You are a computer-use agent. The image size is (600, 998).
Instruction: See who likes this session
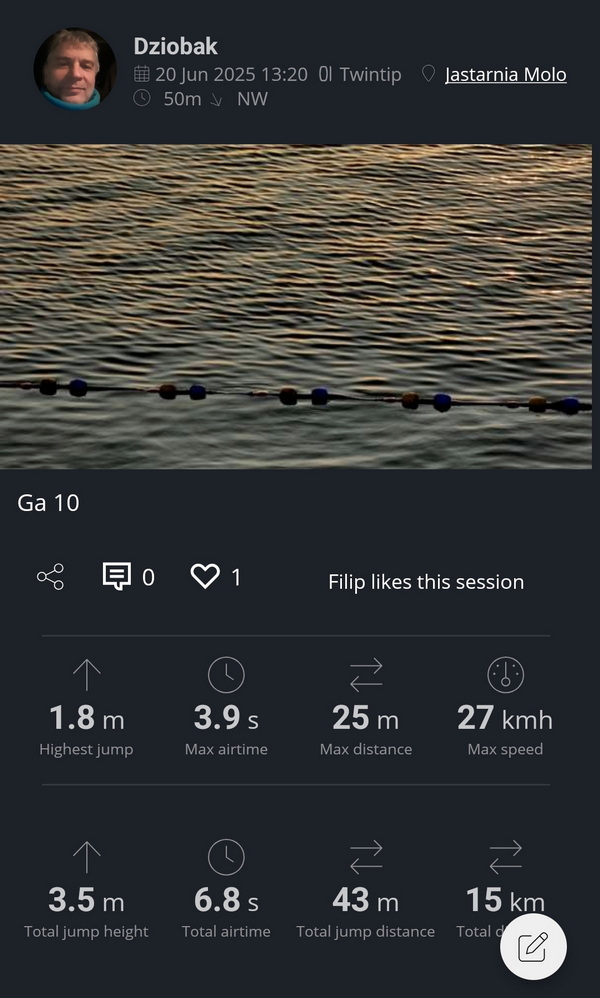[x=426, y=582]
